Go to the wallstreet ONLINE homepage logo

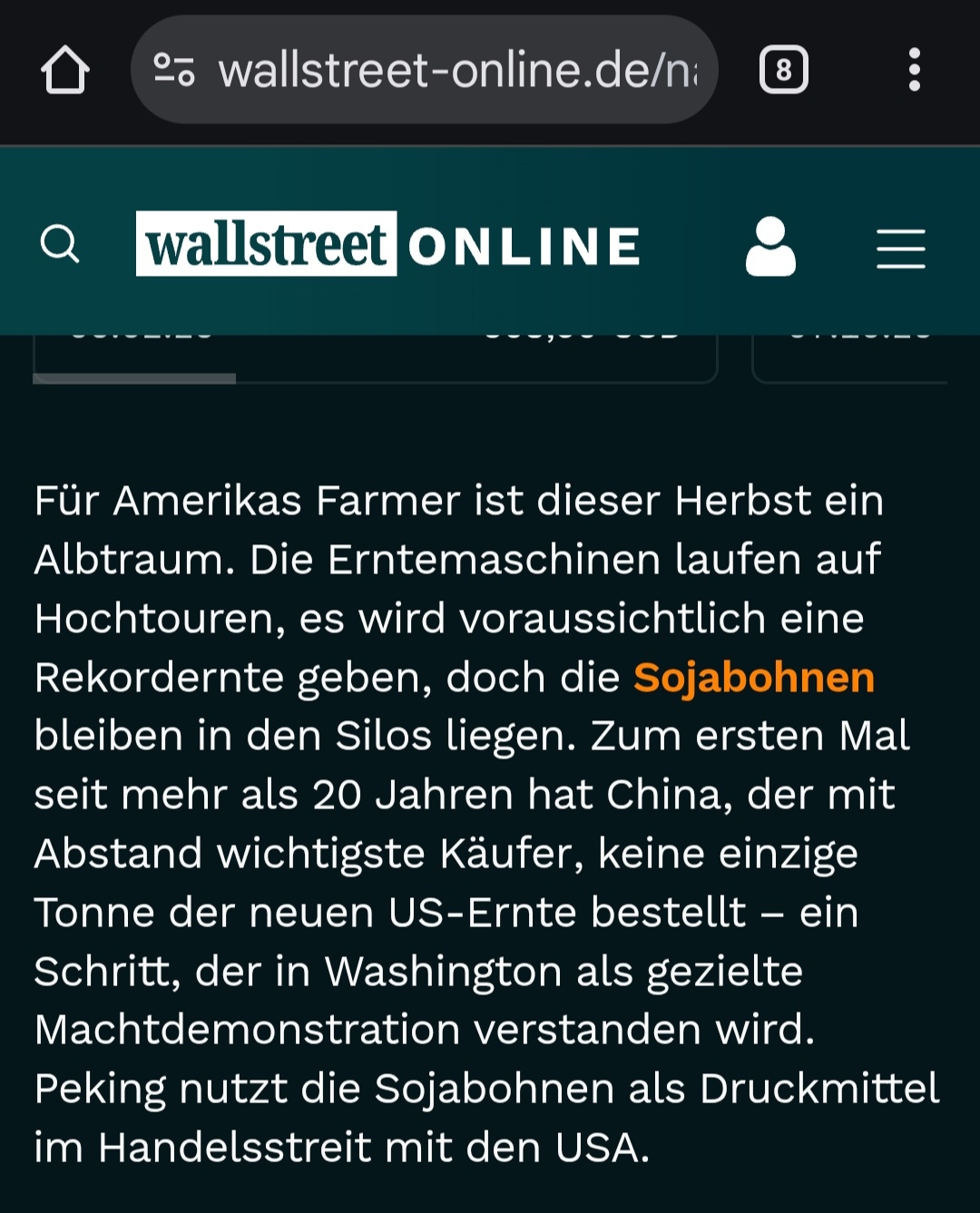(388, 244)
